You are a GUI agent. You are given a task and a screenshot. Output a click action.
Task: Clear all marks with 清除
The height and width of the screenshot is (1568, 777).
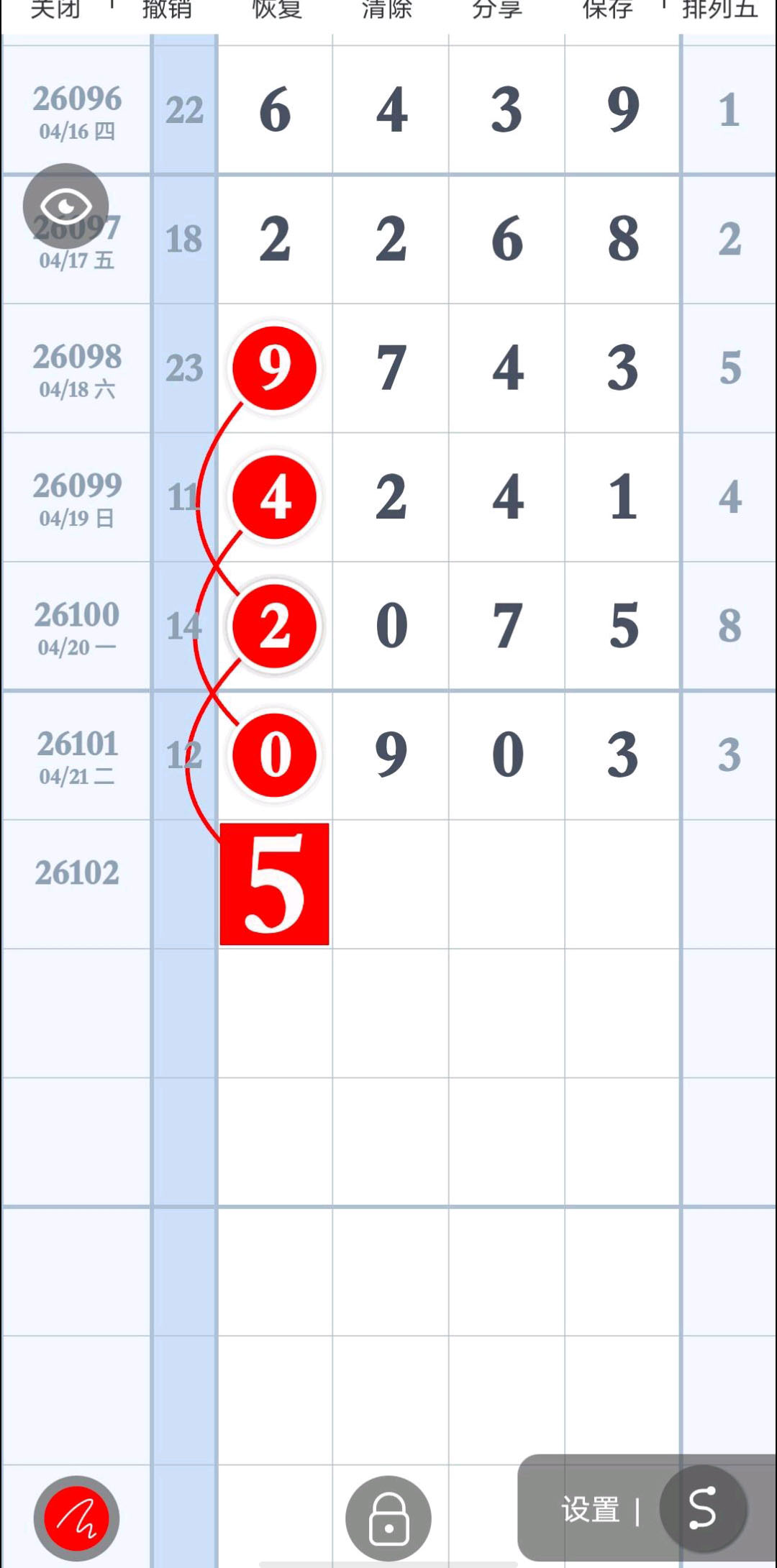tap(387, 10)
